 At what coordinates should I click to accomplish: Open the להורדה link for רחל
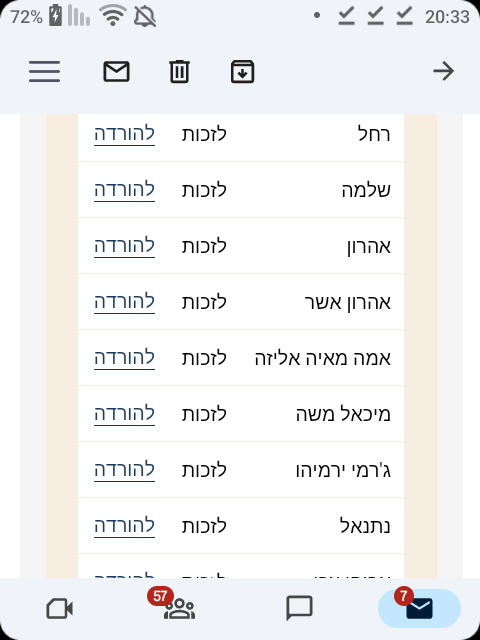pyautogui.click(x=124, y=134)
